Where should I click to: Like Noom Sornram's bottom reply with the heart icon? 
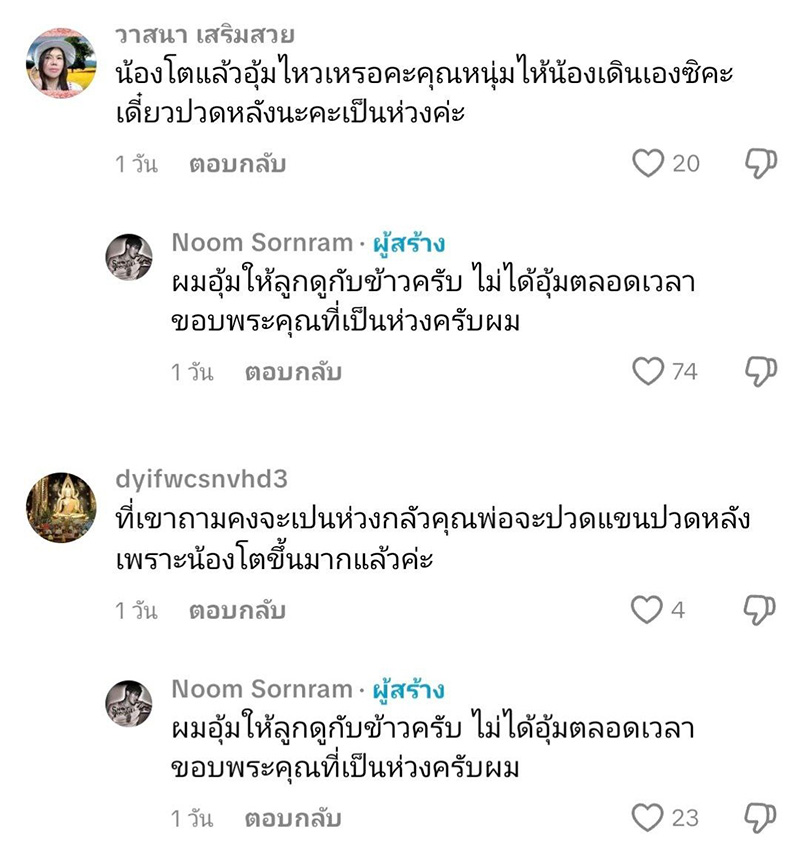click(650, 816)
